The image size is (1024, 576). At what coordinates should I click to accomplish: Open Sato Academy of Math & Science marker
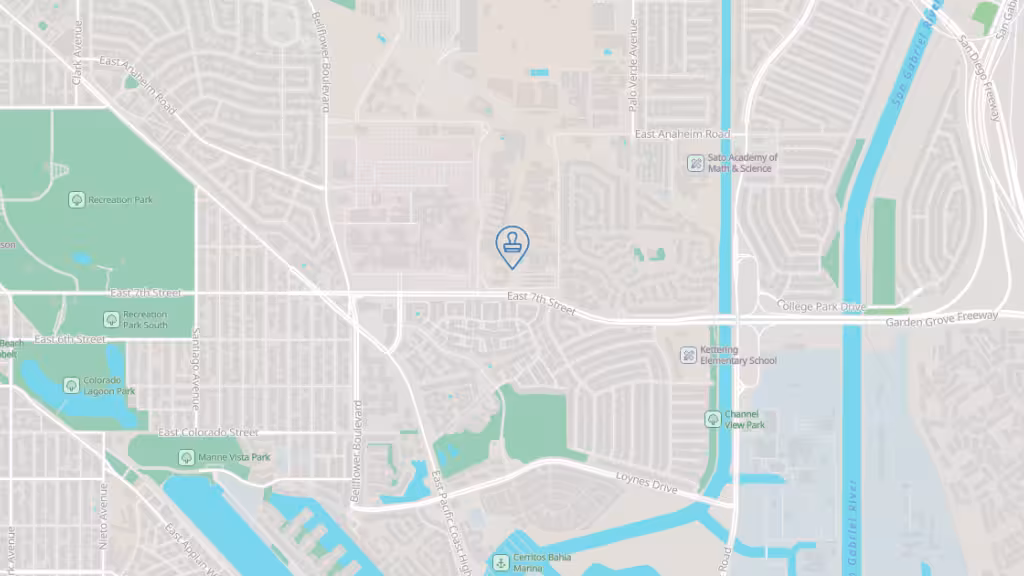point(695,162)
